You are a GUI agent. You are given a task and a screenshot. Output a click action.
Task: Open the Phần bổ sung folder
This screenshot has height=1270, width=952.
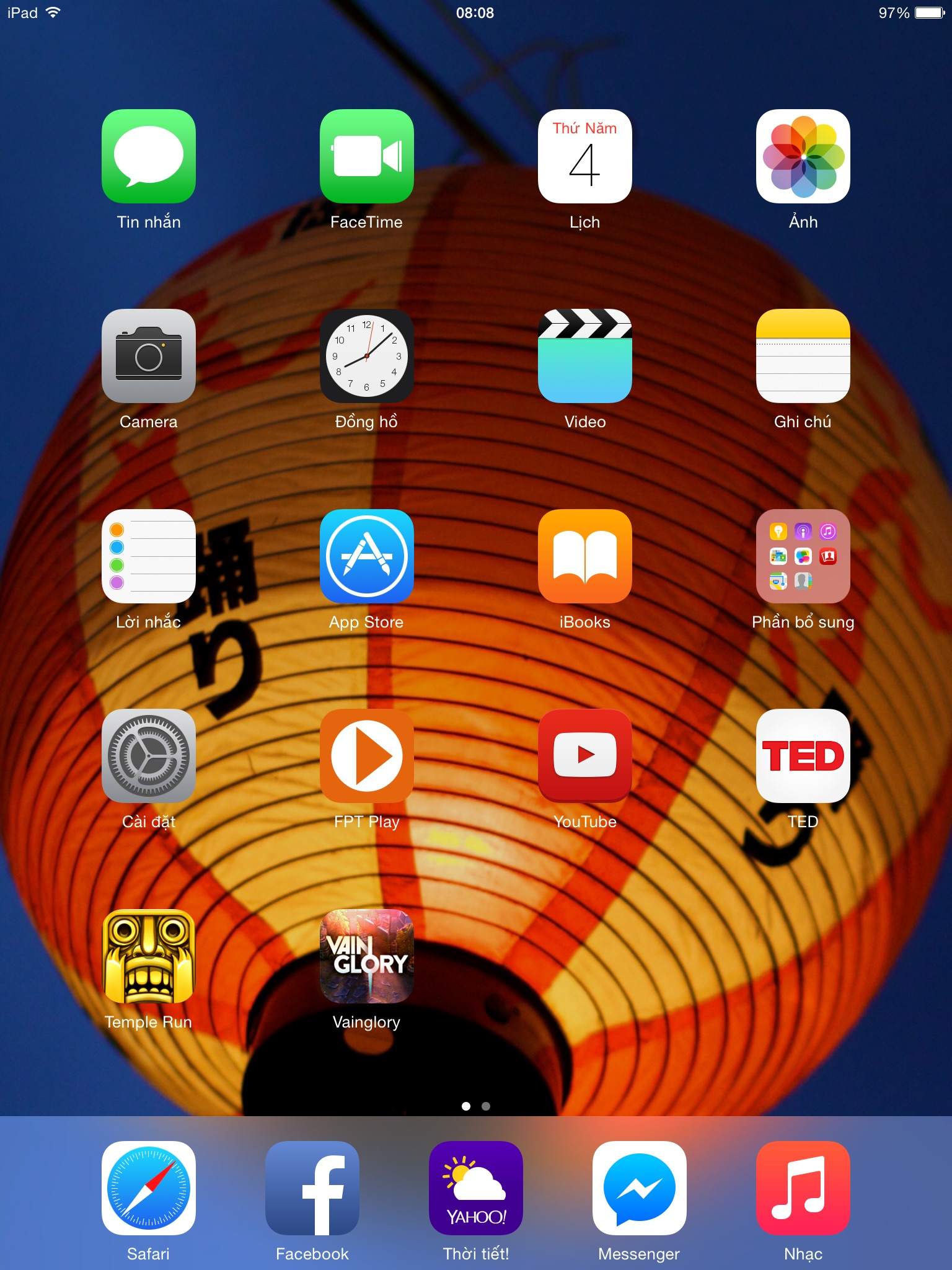click(x=803, y=556)
